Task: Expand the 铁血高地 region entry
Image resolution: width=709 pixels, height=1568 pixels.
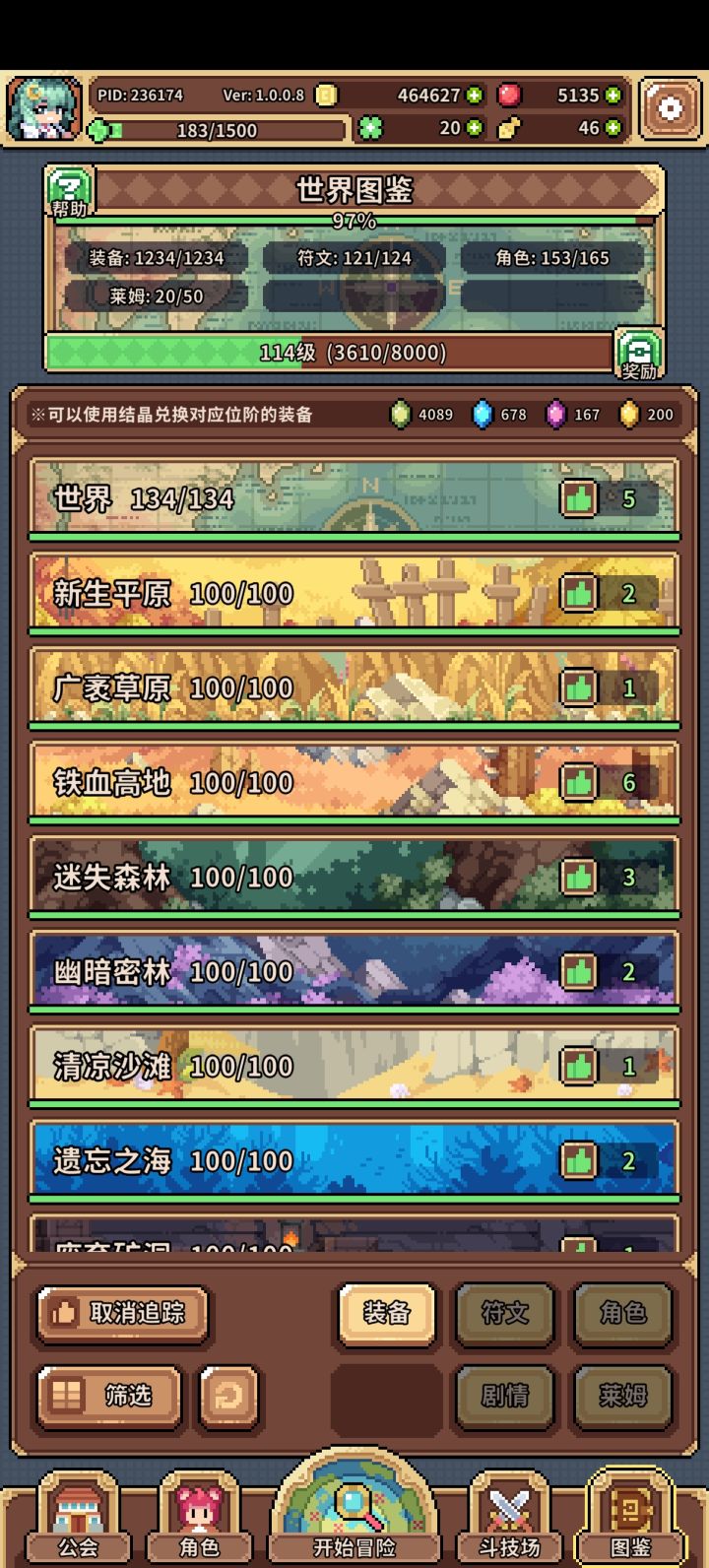Action: point(295,781)
